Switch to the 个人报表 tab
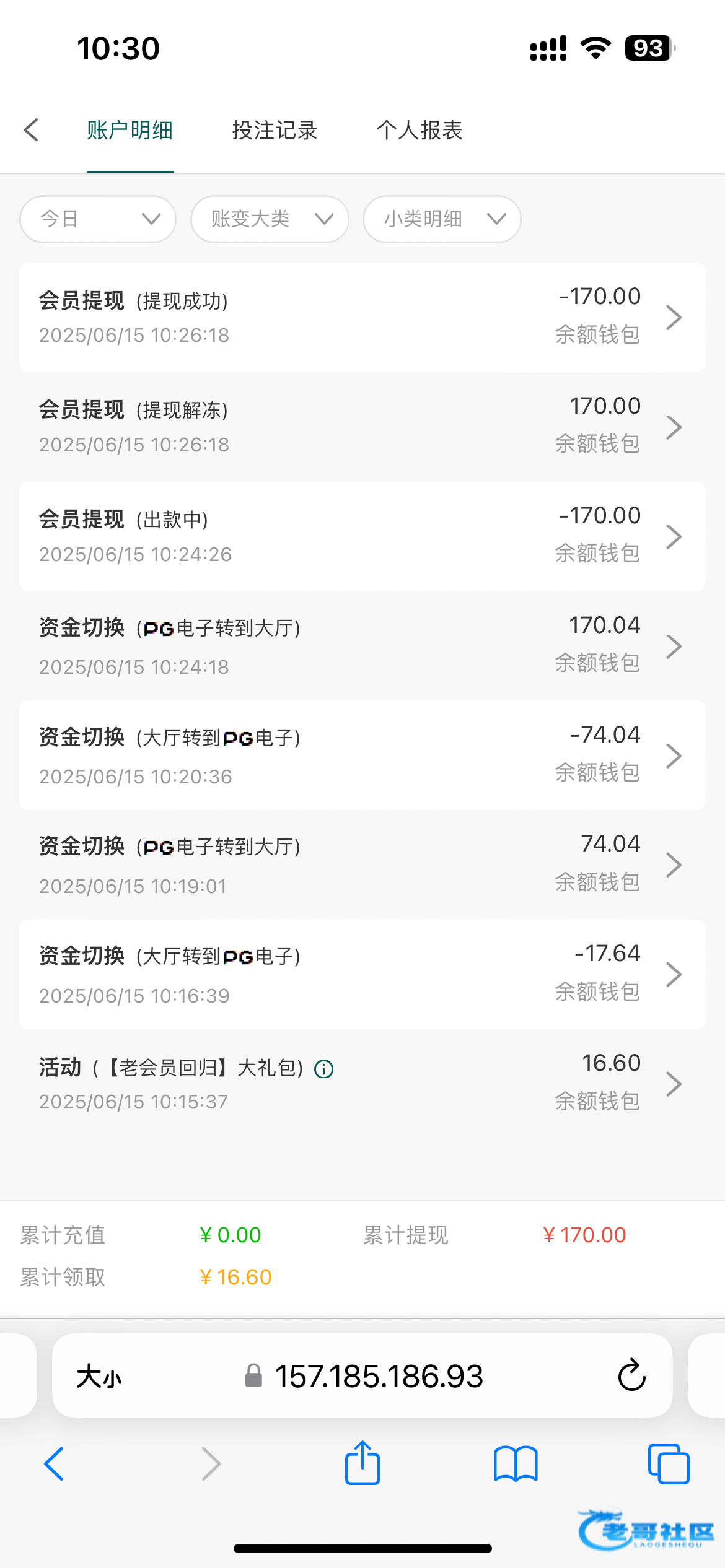 (x=420, y=130)
